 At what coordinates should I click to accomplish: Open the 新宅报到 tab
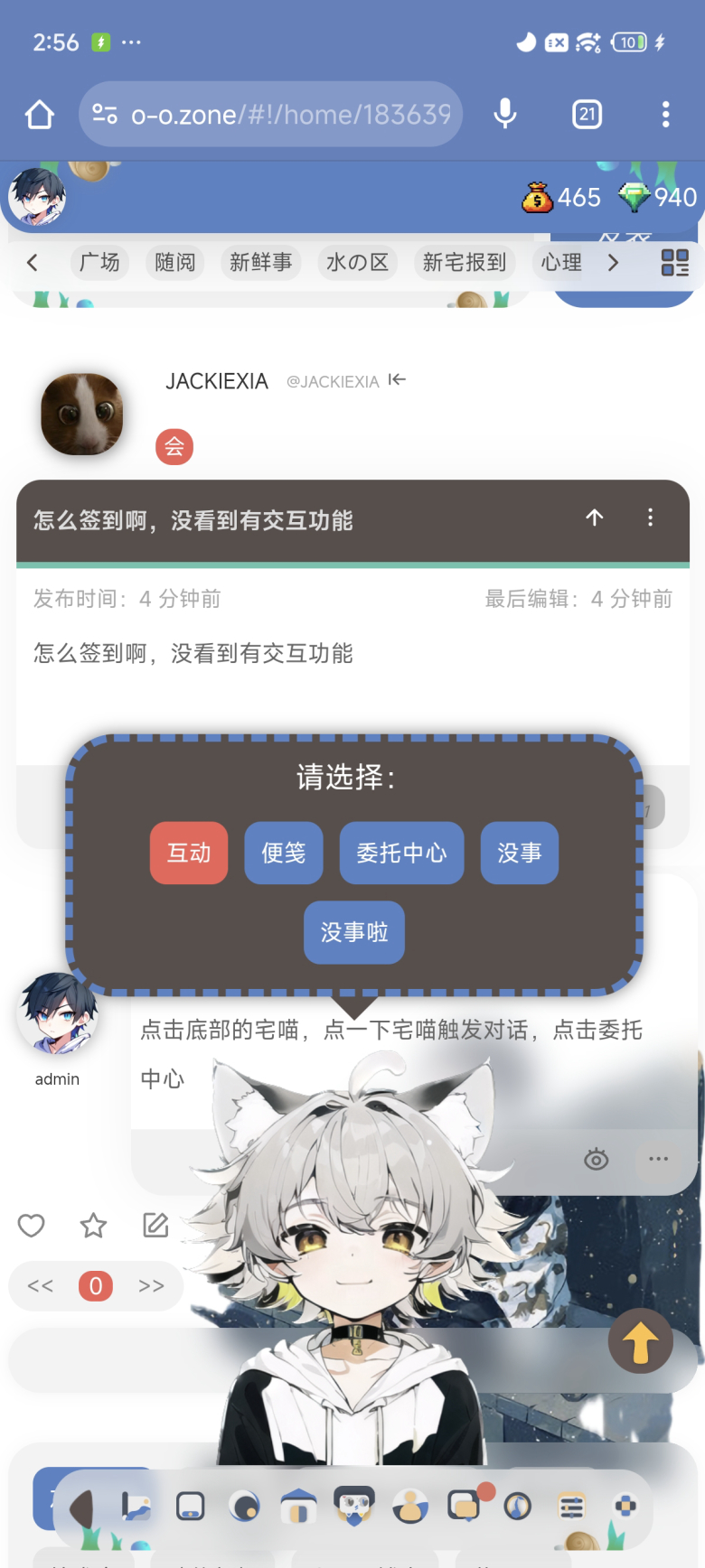(465, 263)
